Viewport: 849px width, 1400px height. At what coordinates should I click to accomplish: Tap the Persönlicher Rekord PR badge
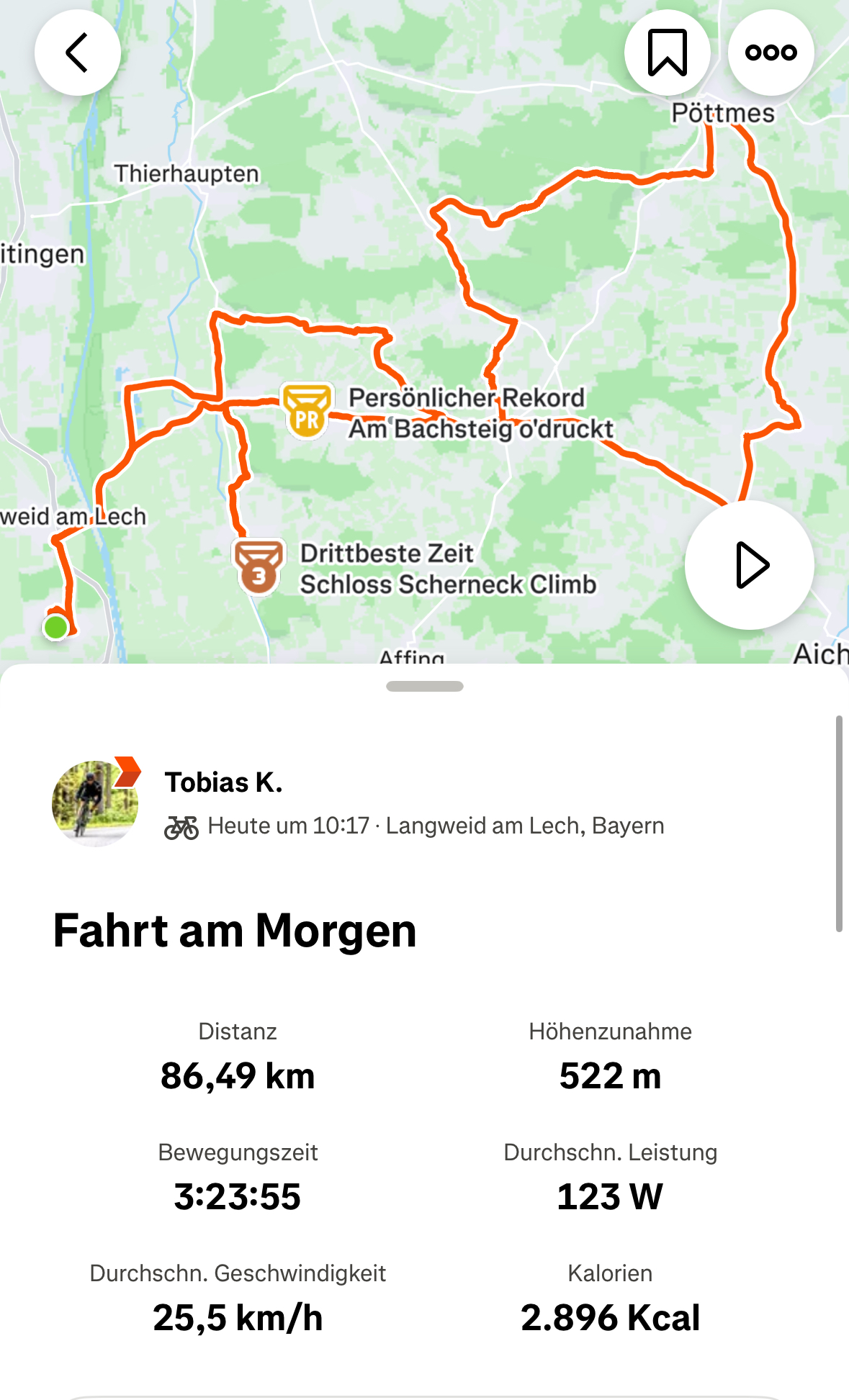point(307,411)
